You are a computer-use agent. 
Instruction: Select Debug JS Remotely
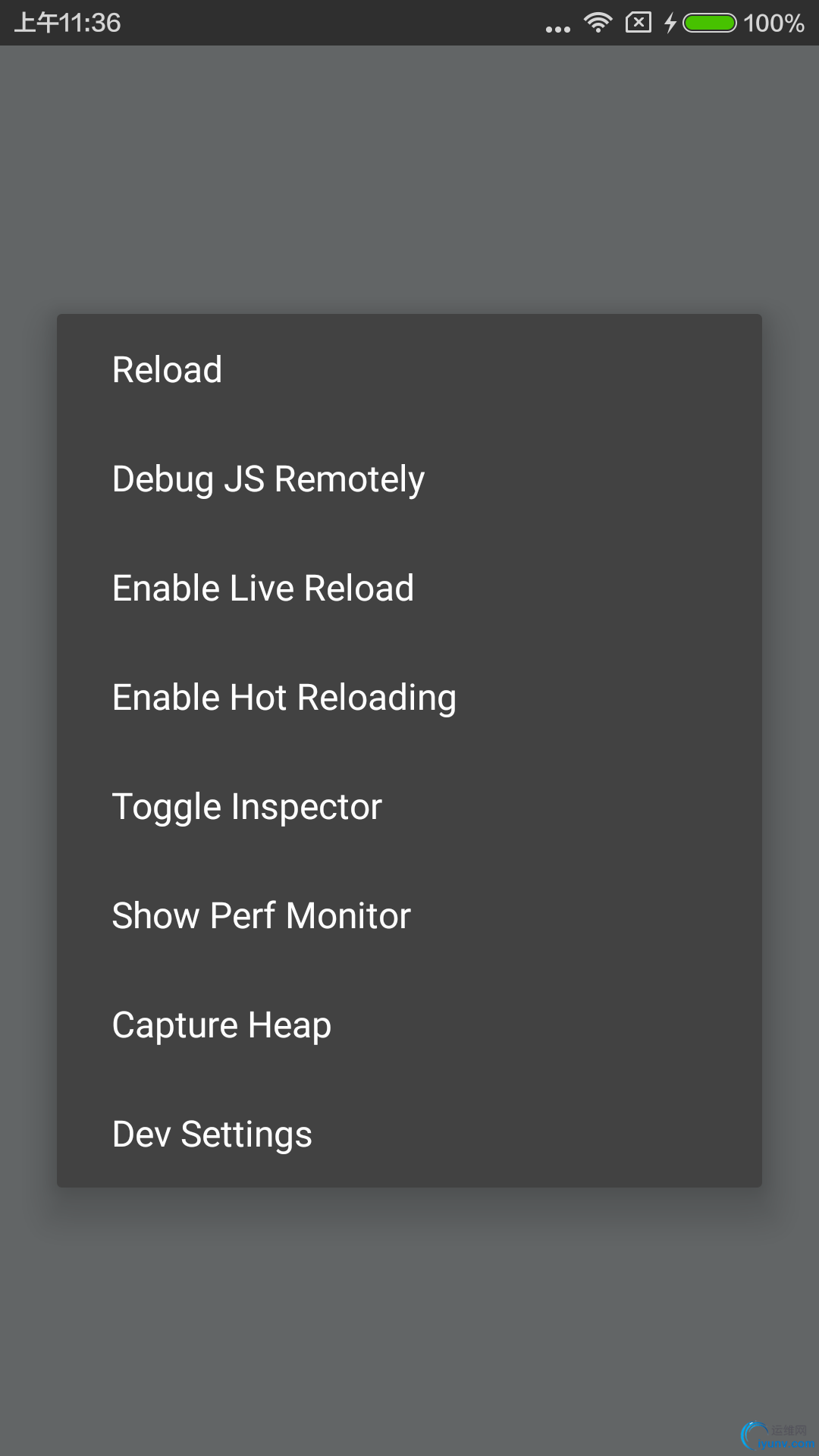tap(268, 479)
